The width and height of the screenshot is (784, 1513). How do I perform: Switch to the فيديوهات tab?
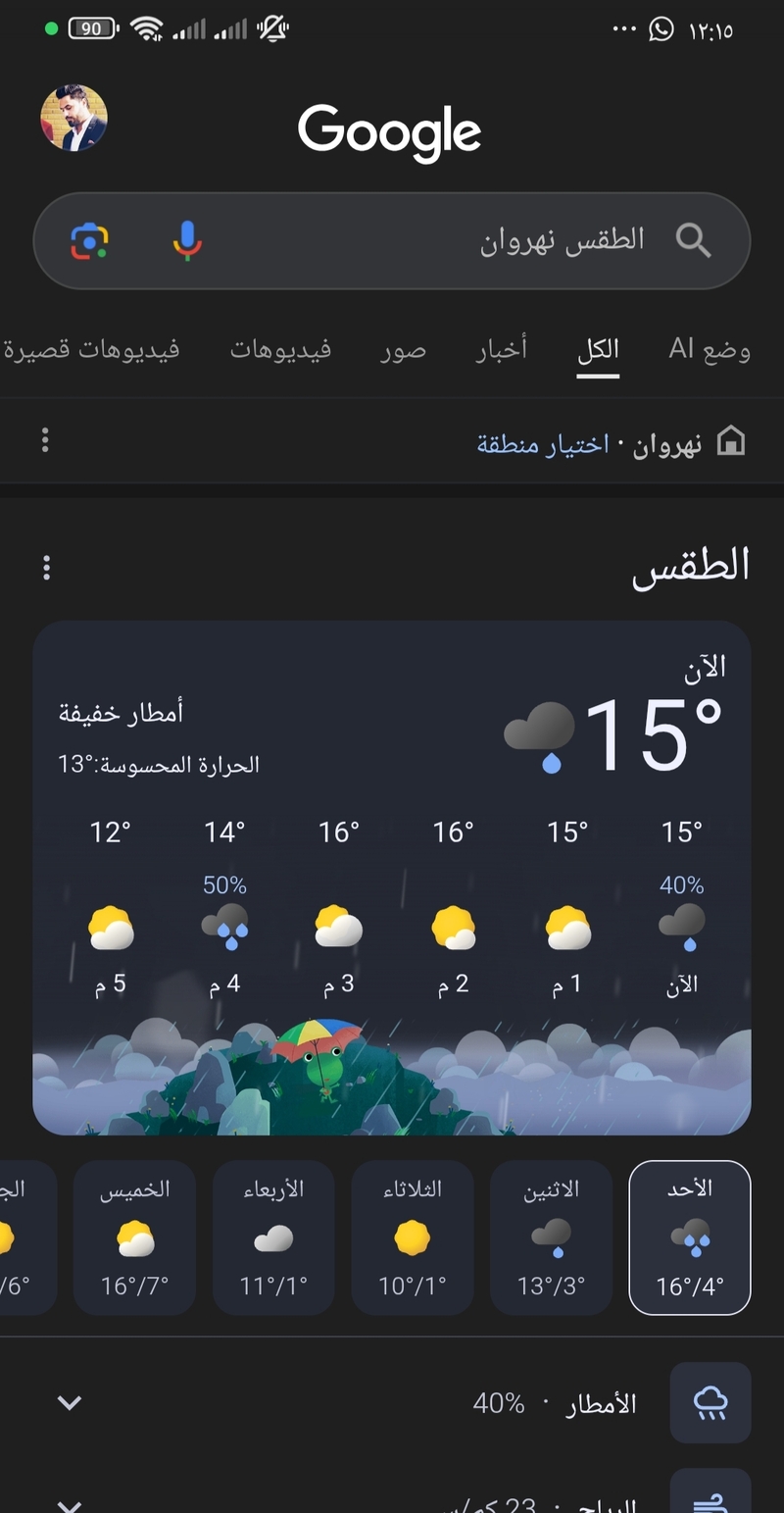280,349
